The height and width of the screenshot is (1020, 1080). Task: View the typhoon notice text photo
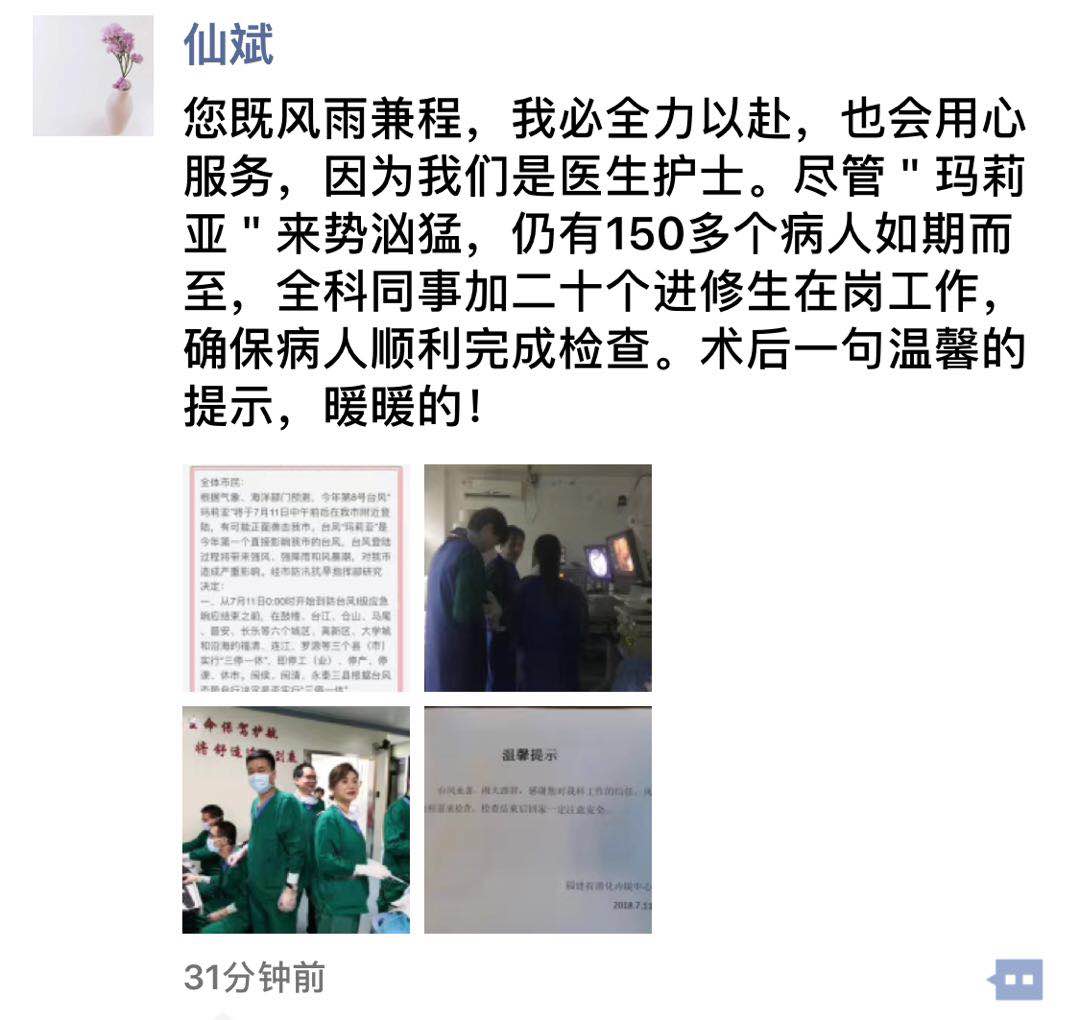[x=296, y=578]
